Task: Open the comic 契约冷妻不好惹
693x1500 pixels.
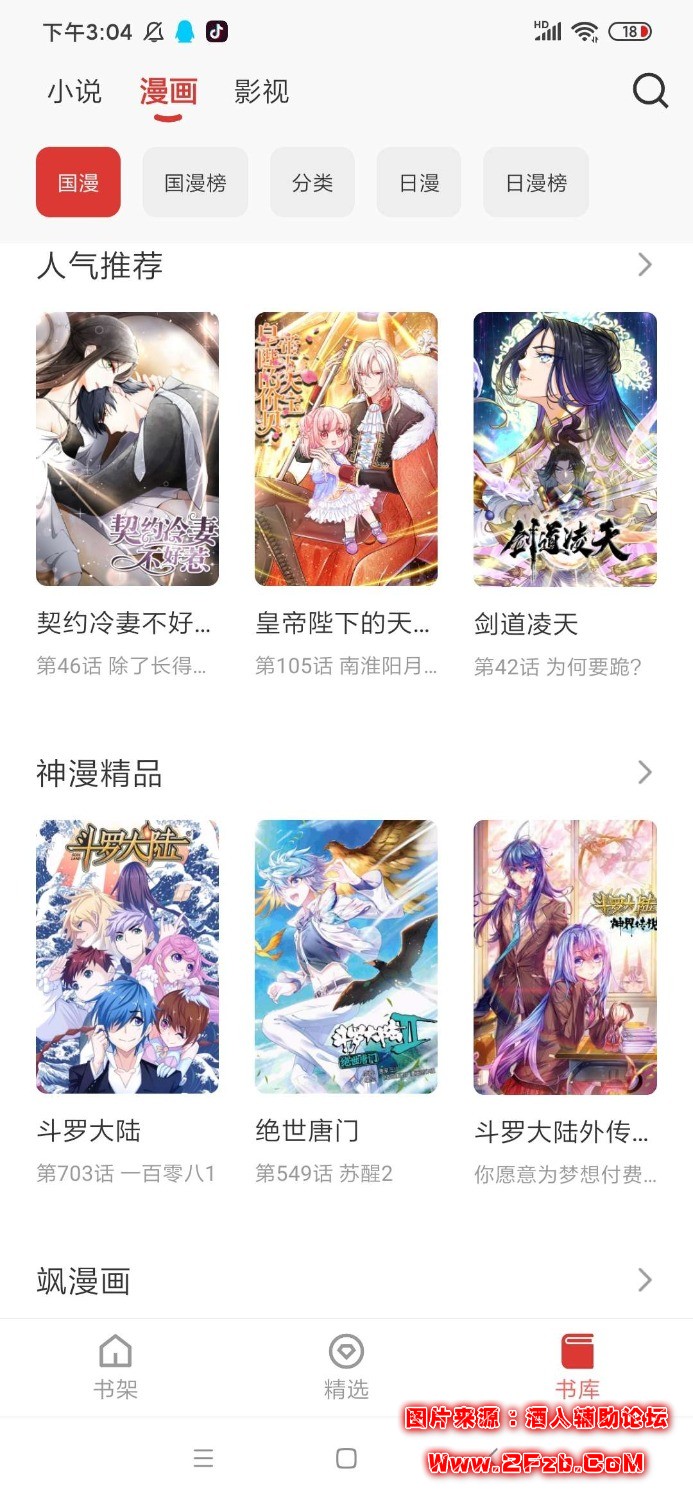Action: 127,449
